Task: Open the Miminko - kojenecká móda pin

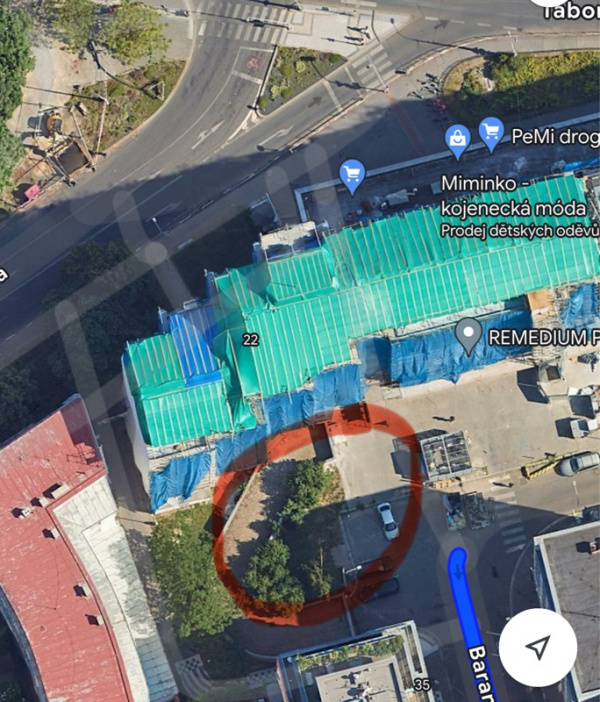Action: point(352,175)
